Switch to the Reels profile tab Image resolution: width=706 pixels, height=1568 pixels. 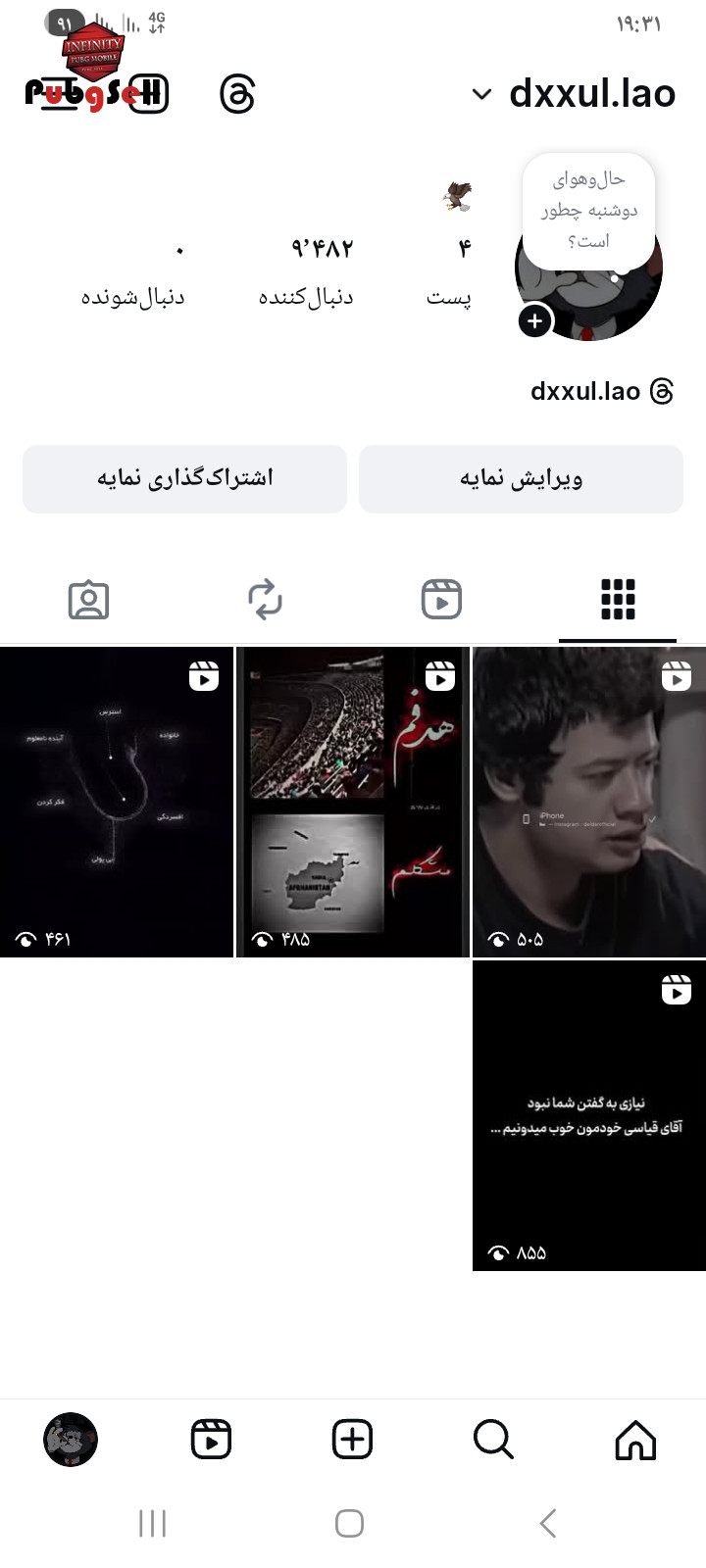point(441,599)
